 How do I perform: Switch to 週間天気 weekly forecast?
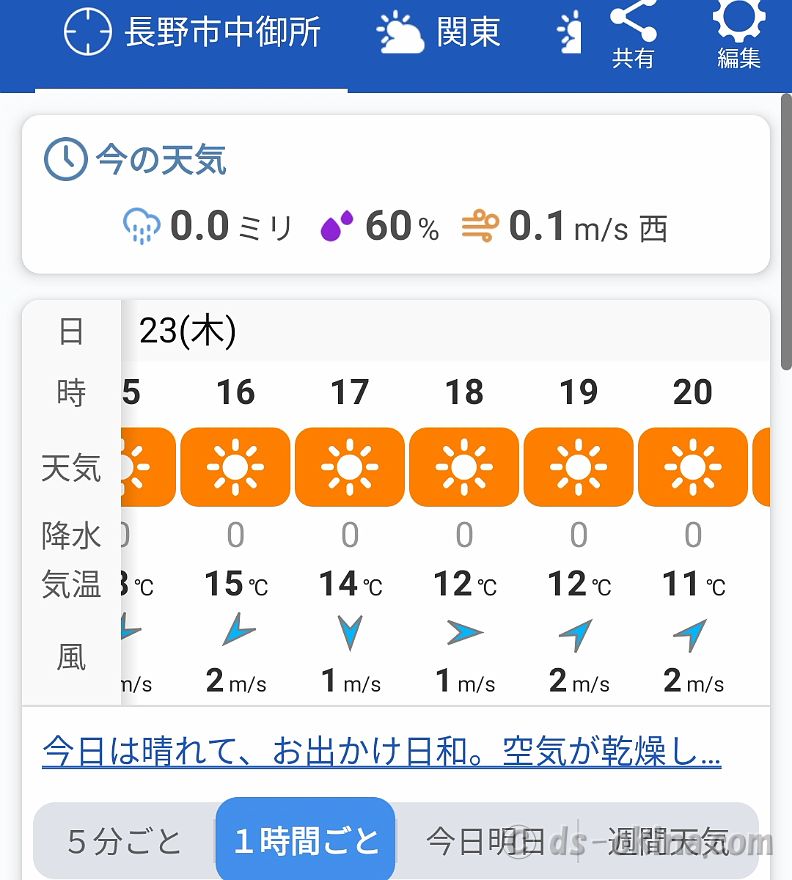tap(667, 841)
